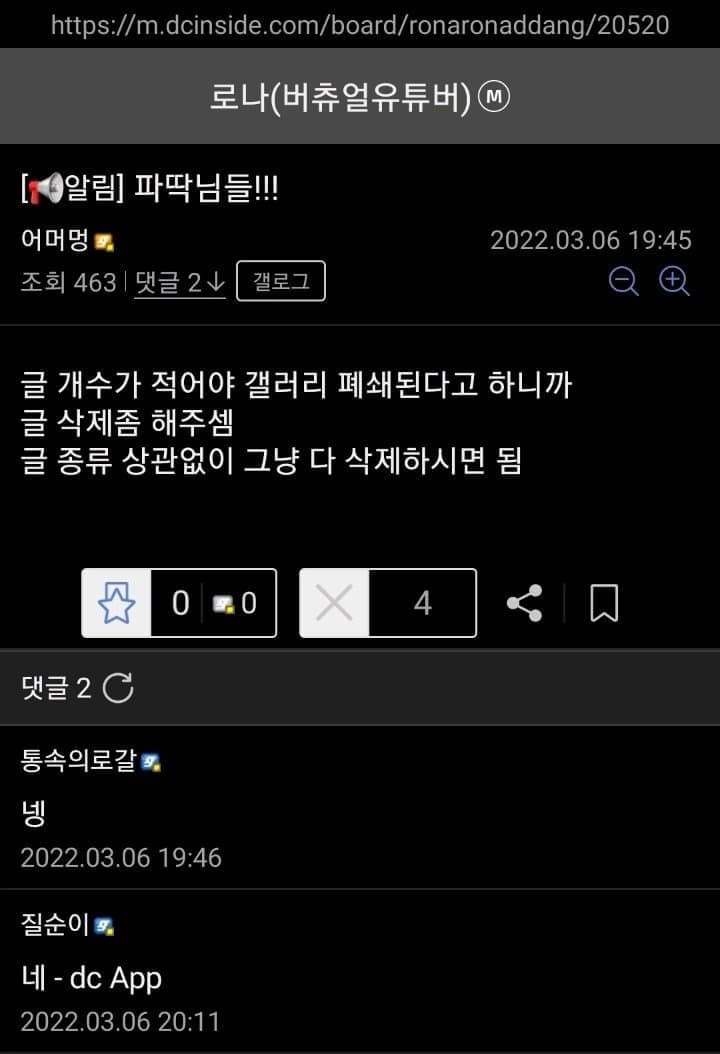Increase text size with zoom-in icon
This screenshot has height=1054, width=720.
pos(675,282)
